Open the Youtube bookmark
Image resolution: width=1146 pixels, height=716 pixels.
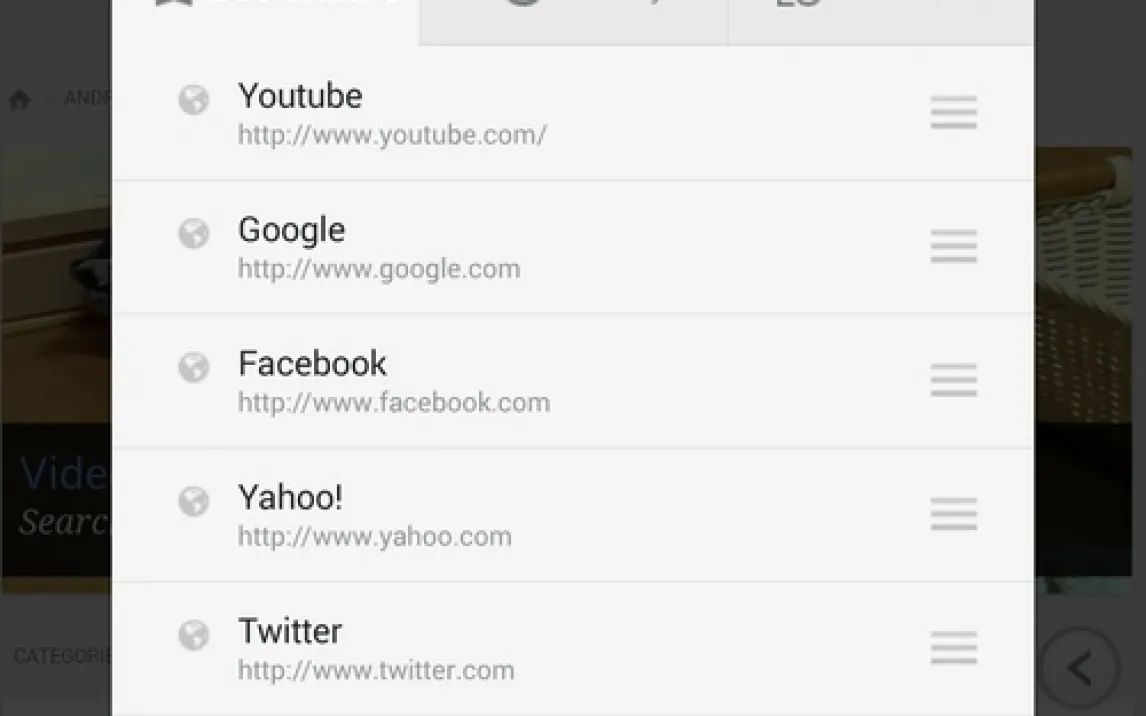390,113
